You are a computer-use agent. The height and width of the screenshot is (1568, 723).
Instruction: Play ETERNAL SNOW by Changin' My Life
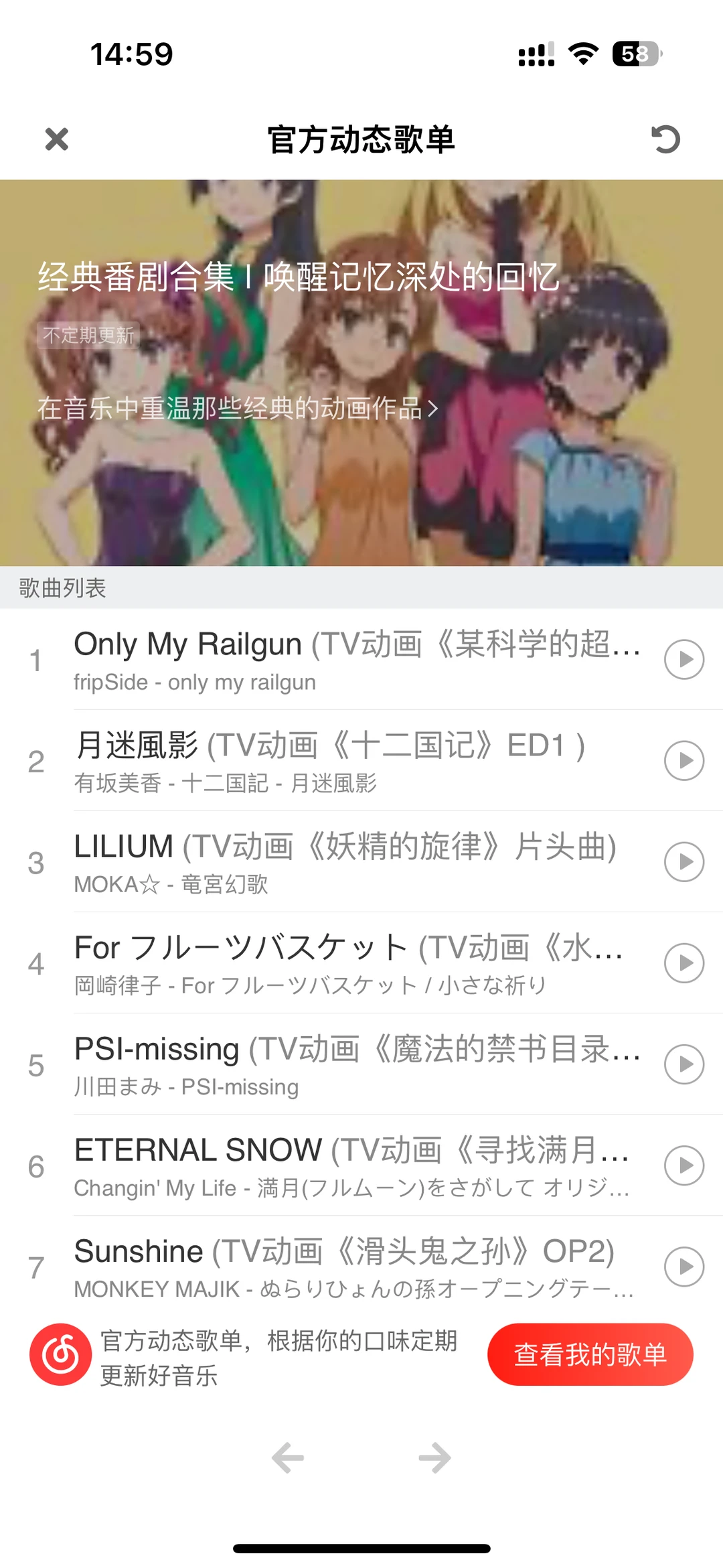(684, 1165)
